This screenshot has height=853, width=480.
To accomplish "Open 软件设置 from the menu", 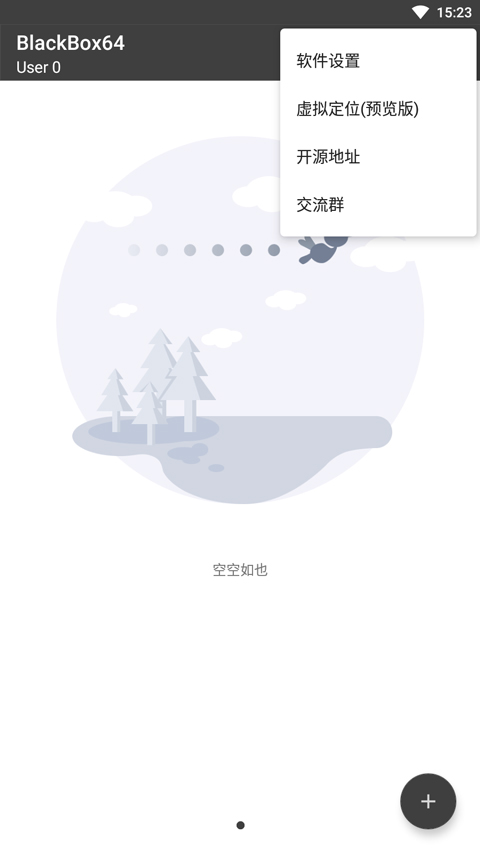I will tap(378, 61).
